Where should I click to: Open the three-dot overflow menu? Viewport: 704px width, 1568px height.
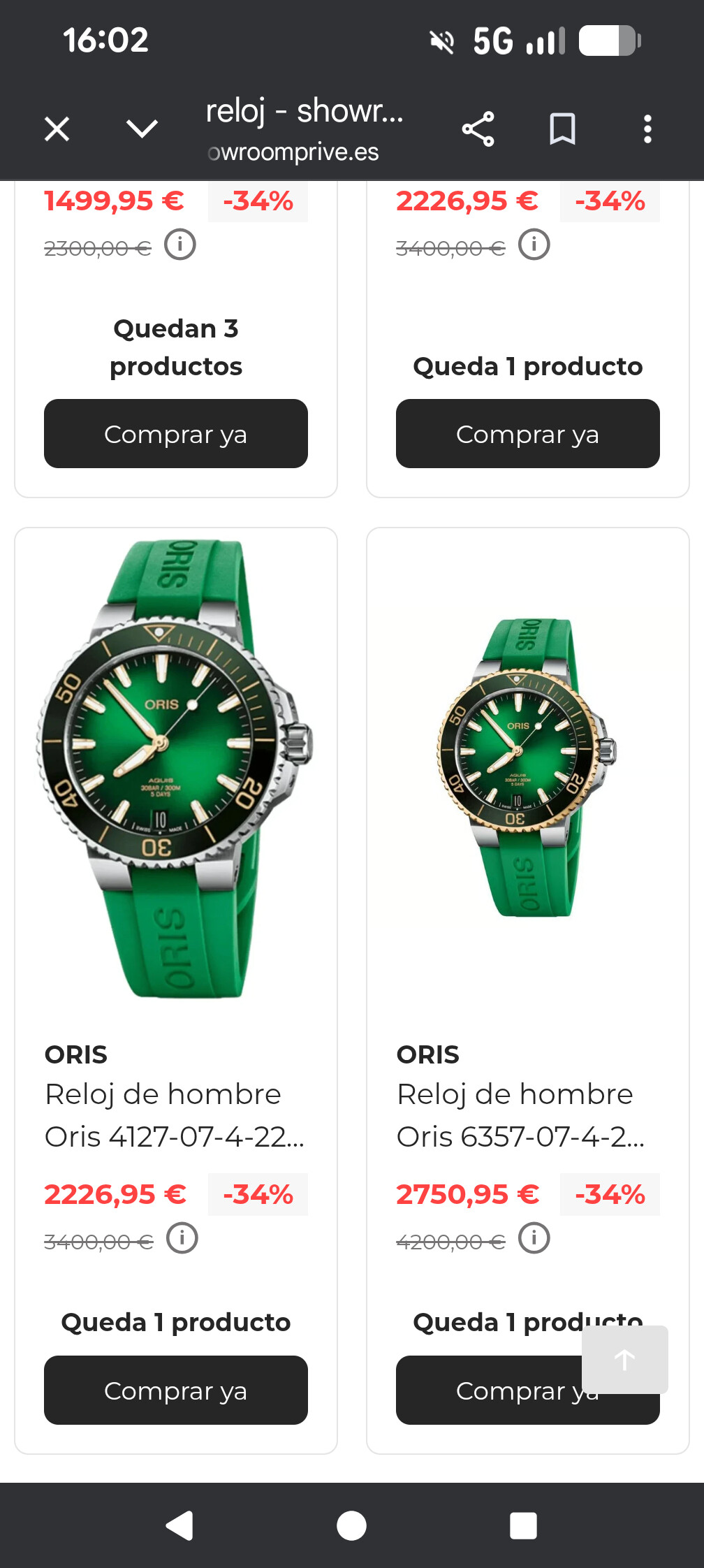pos(647,129)
